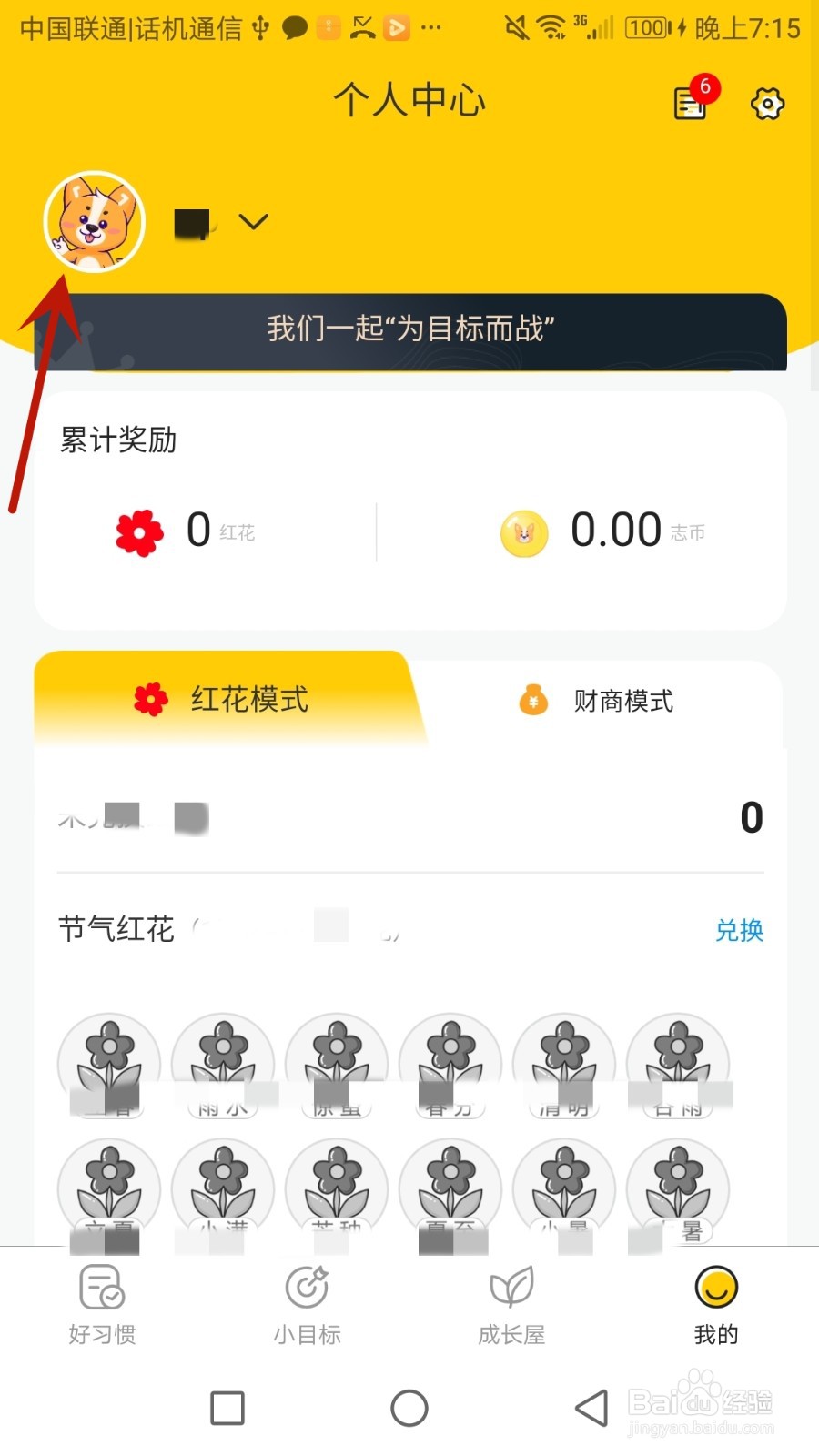Tap the puppy avatar image
The image size is (819, 1456).
click(x=95, y=221)
